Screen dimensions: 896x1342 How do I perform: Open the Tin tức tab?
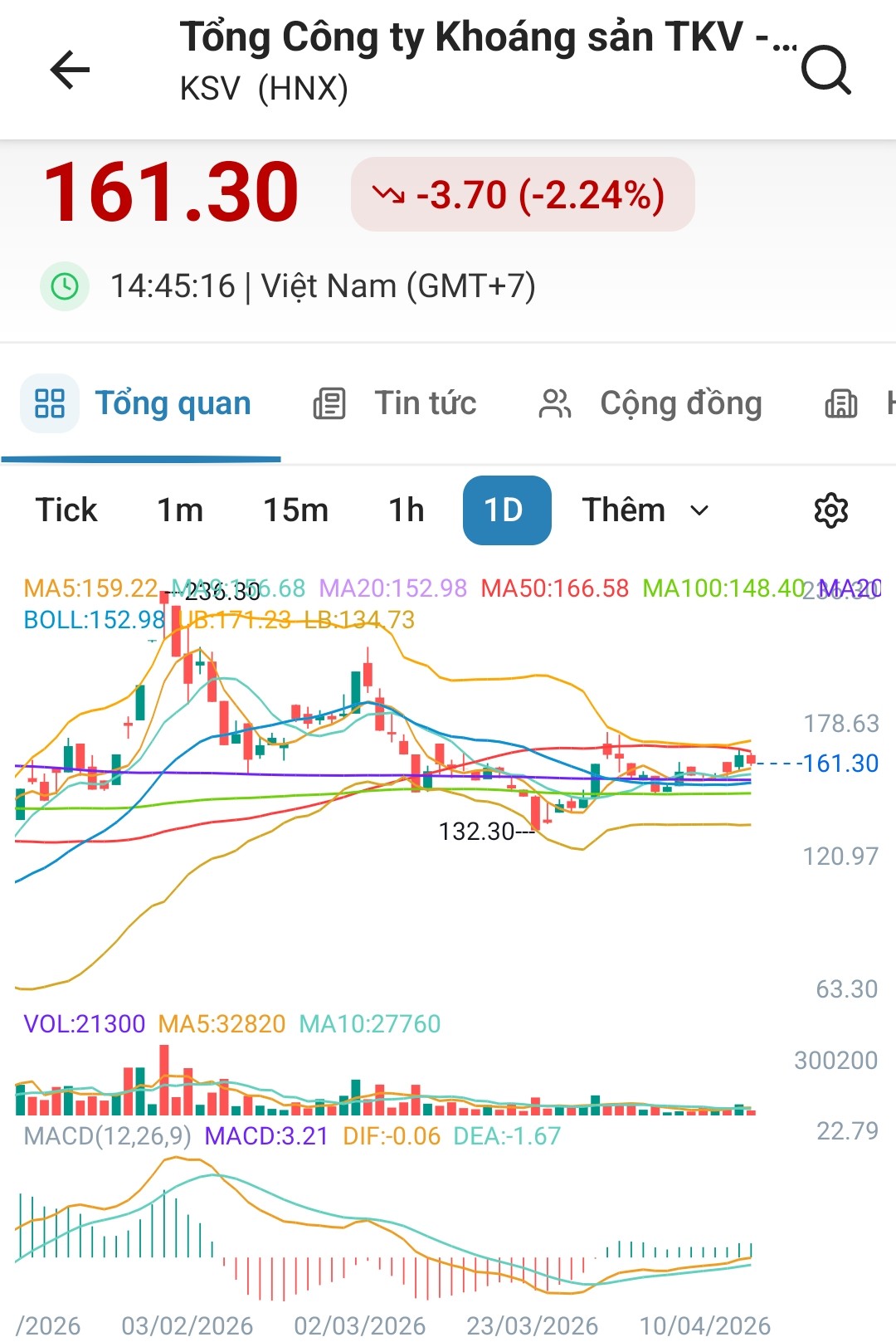395,404
